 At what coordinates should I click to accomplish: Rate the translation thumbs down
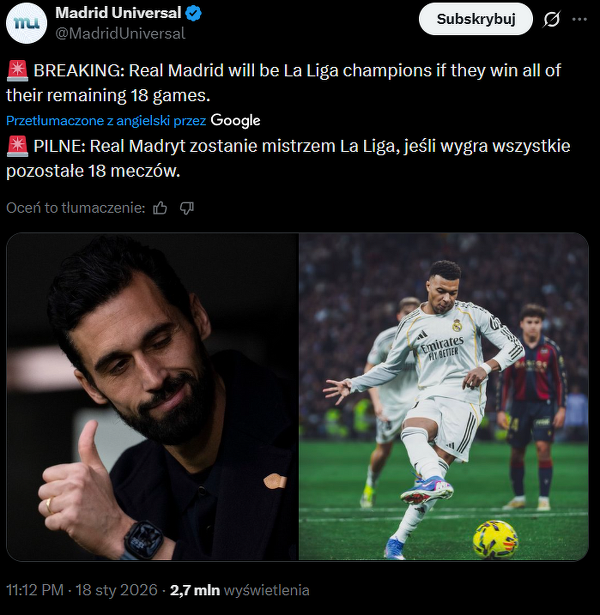pyautogui.click(x=186, y=208)
